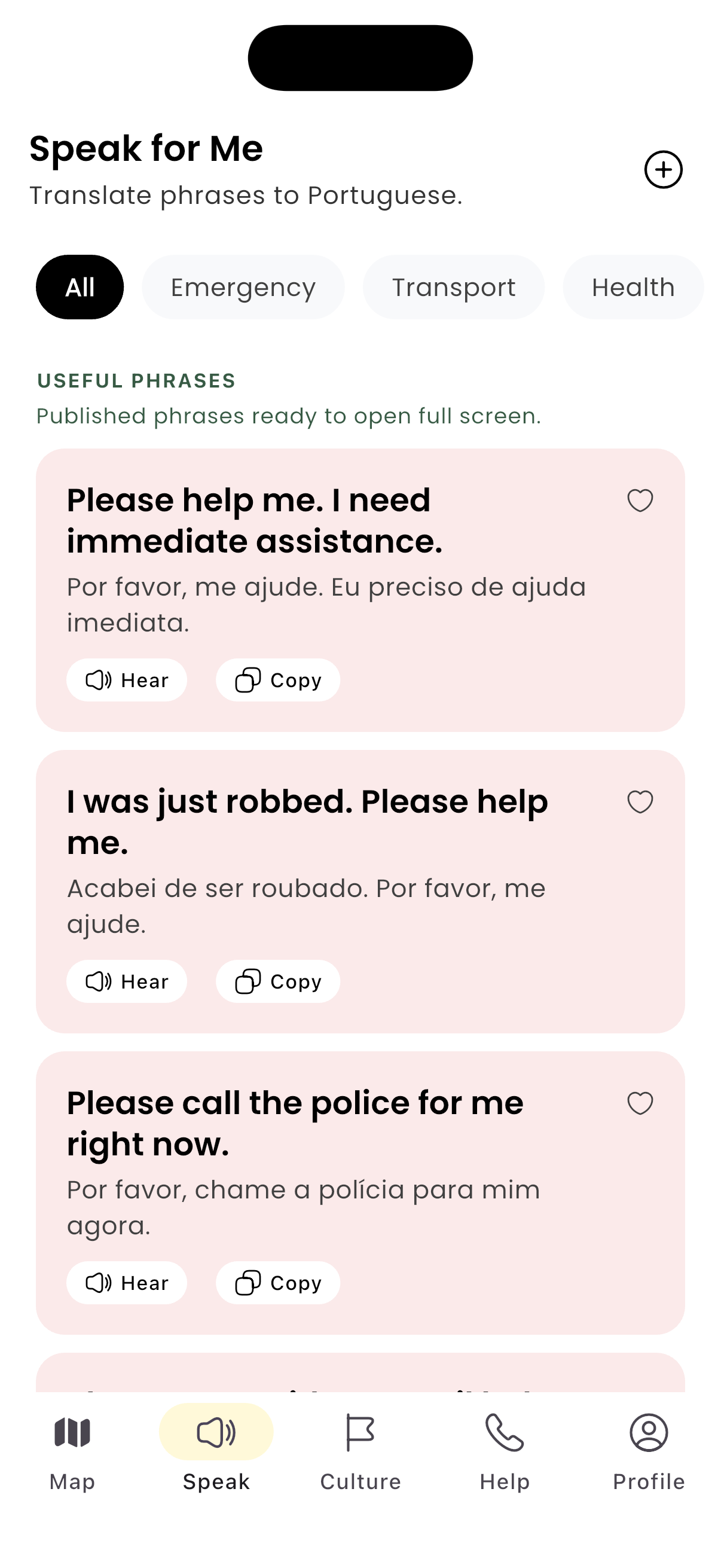Play audio for "I was just robbed"
This screenshot has height=1568, width=721.
127,981
